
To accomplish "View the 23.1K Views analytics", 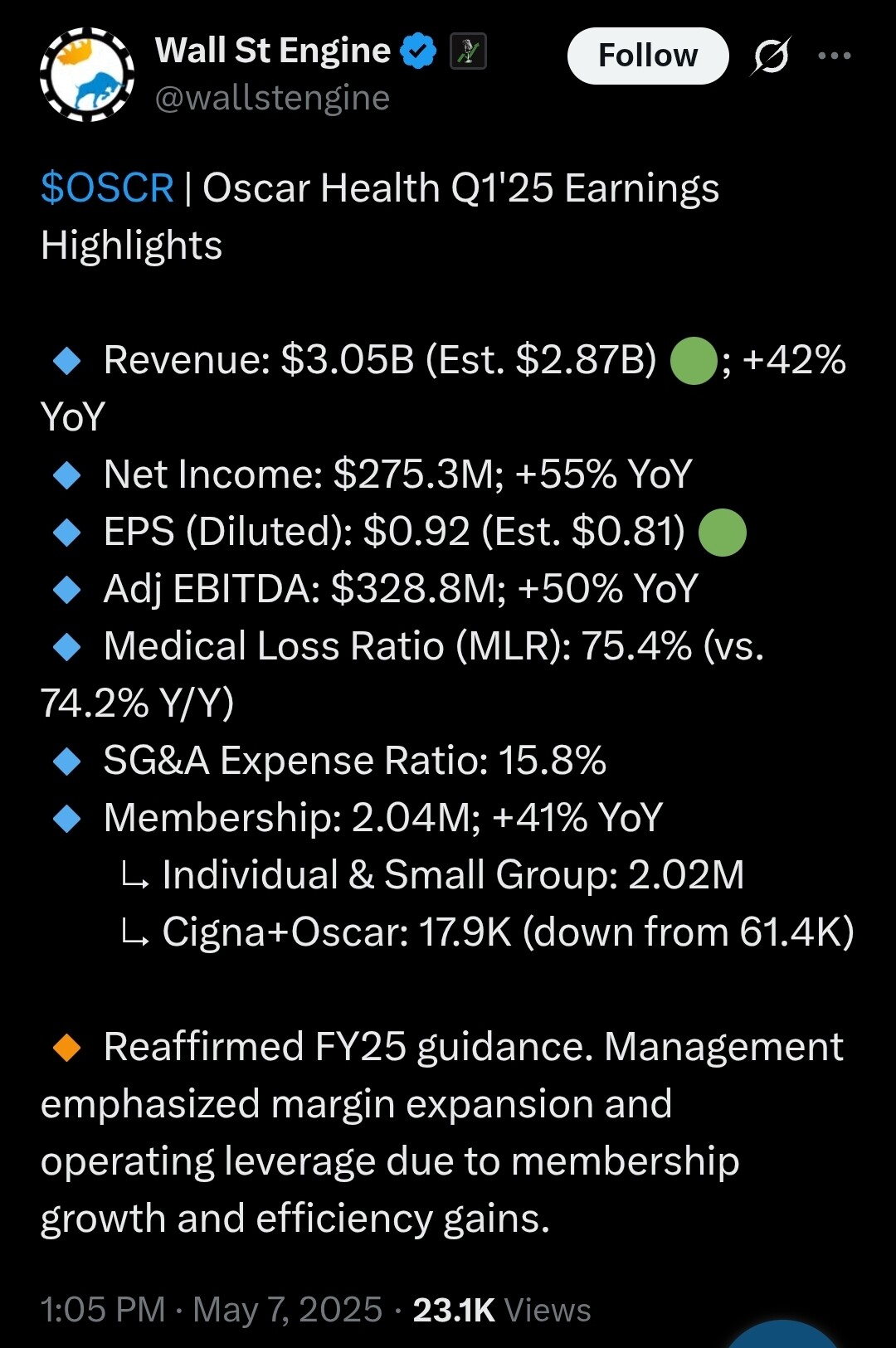I will [501, 1310].
